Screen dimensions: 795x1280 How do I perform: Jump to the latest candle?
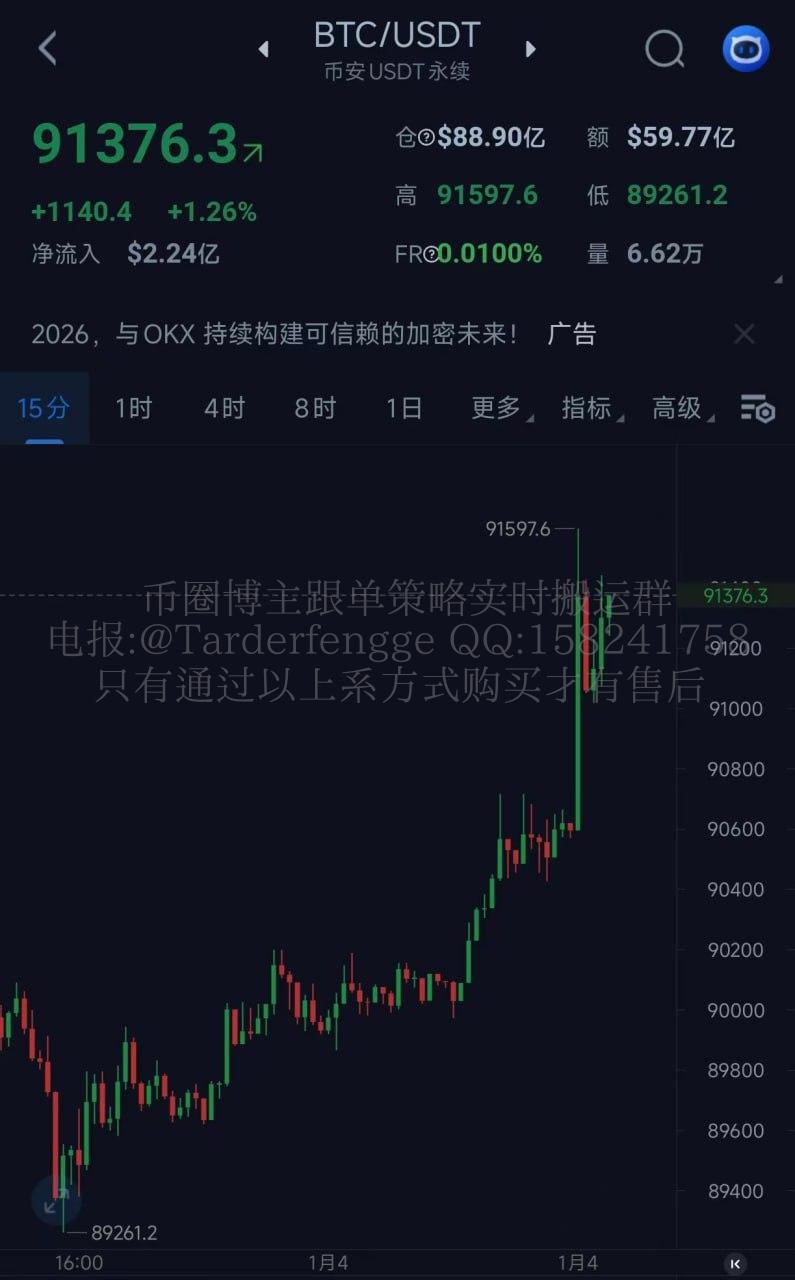735,1264
